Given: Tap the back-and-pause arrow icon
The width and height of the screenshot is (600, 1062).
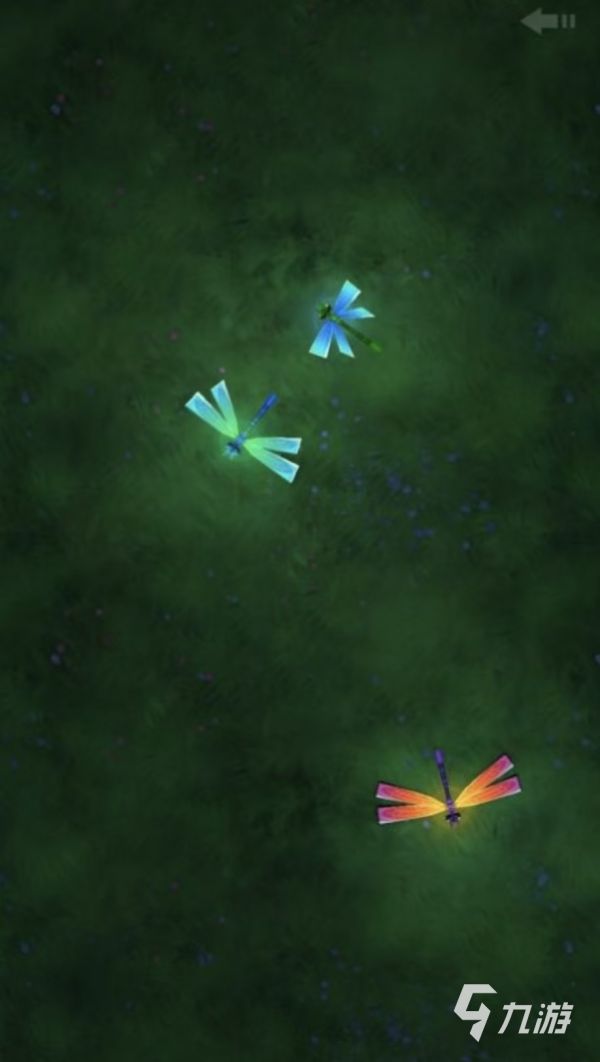Looking at the screenshot, I should 548,21.
